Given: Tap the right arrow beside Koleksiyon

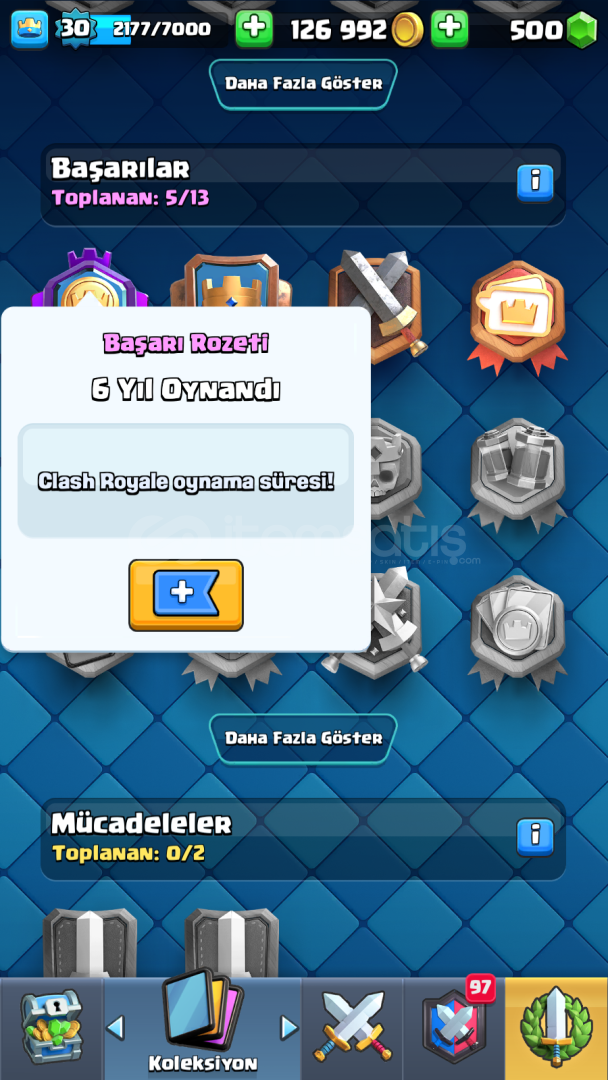Looking at the screenshot, I should point(289,1028).
